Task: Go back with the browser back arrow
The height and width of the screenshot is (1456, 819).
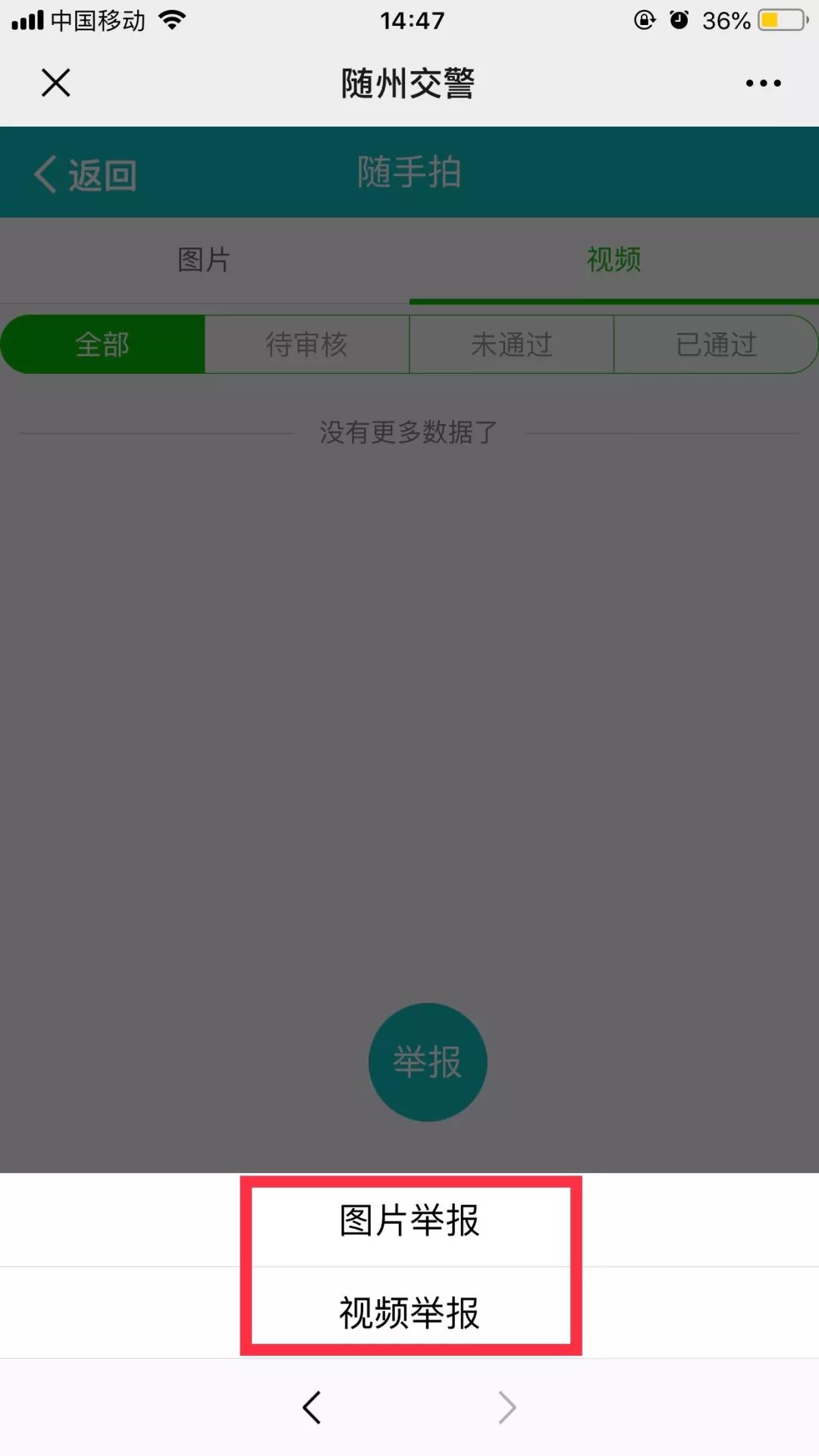Action: pos(312,1407)
